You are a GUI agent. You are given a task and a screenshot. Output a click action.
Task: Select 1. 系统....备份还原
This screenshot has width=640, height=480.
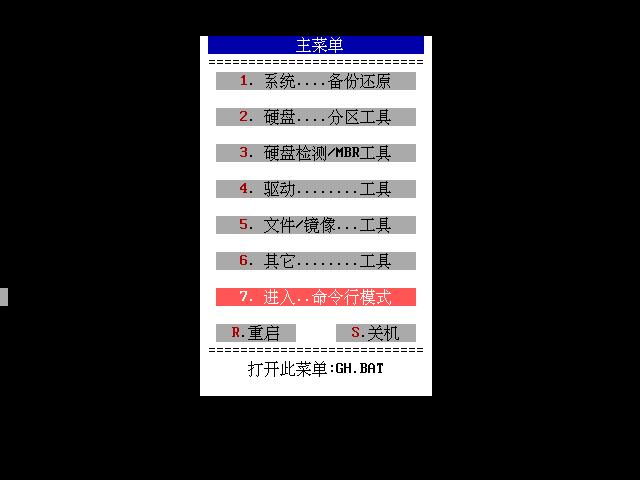point(315,81)
